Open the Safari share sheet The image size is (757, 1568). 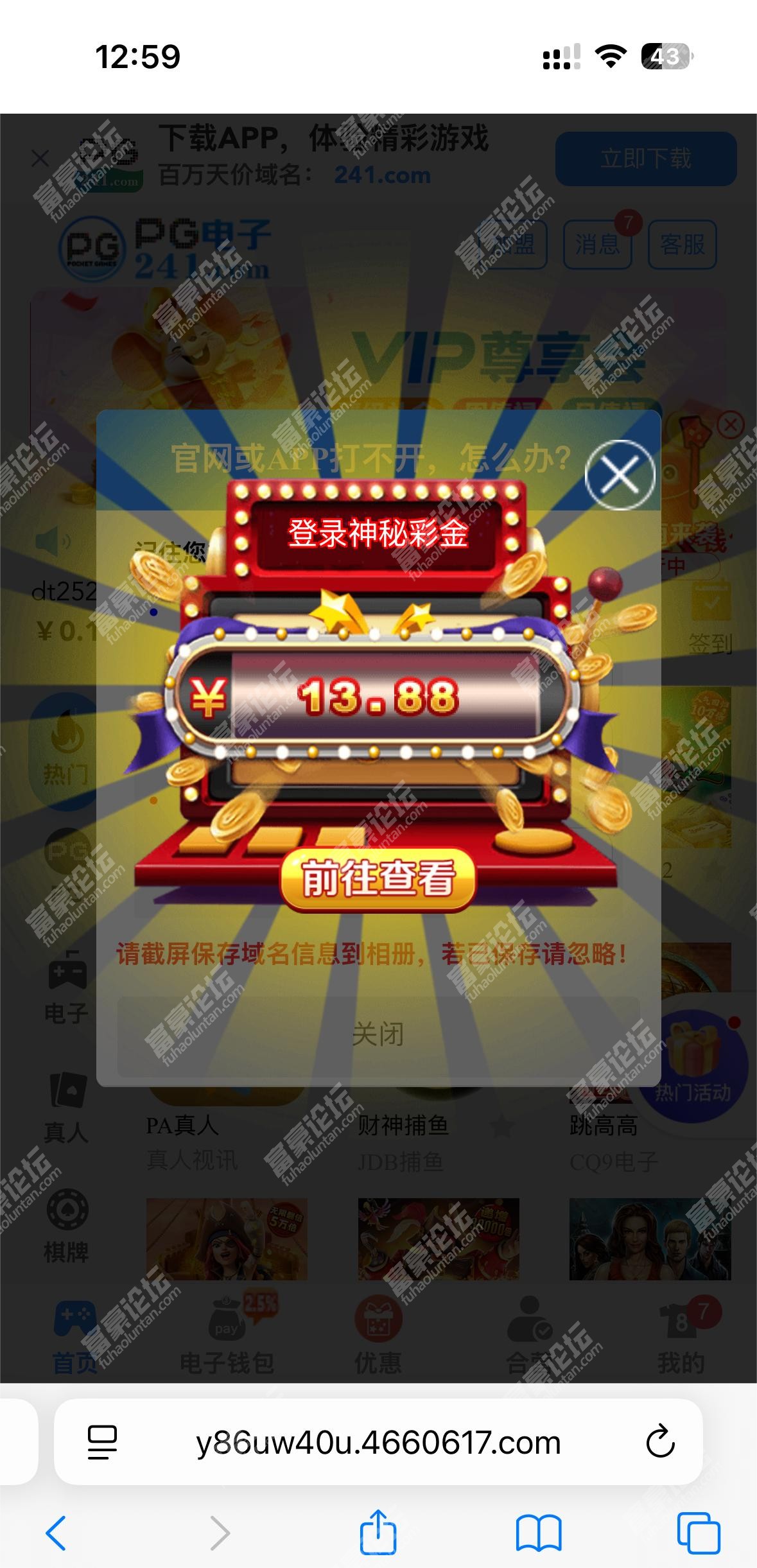(378, 1533)
